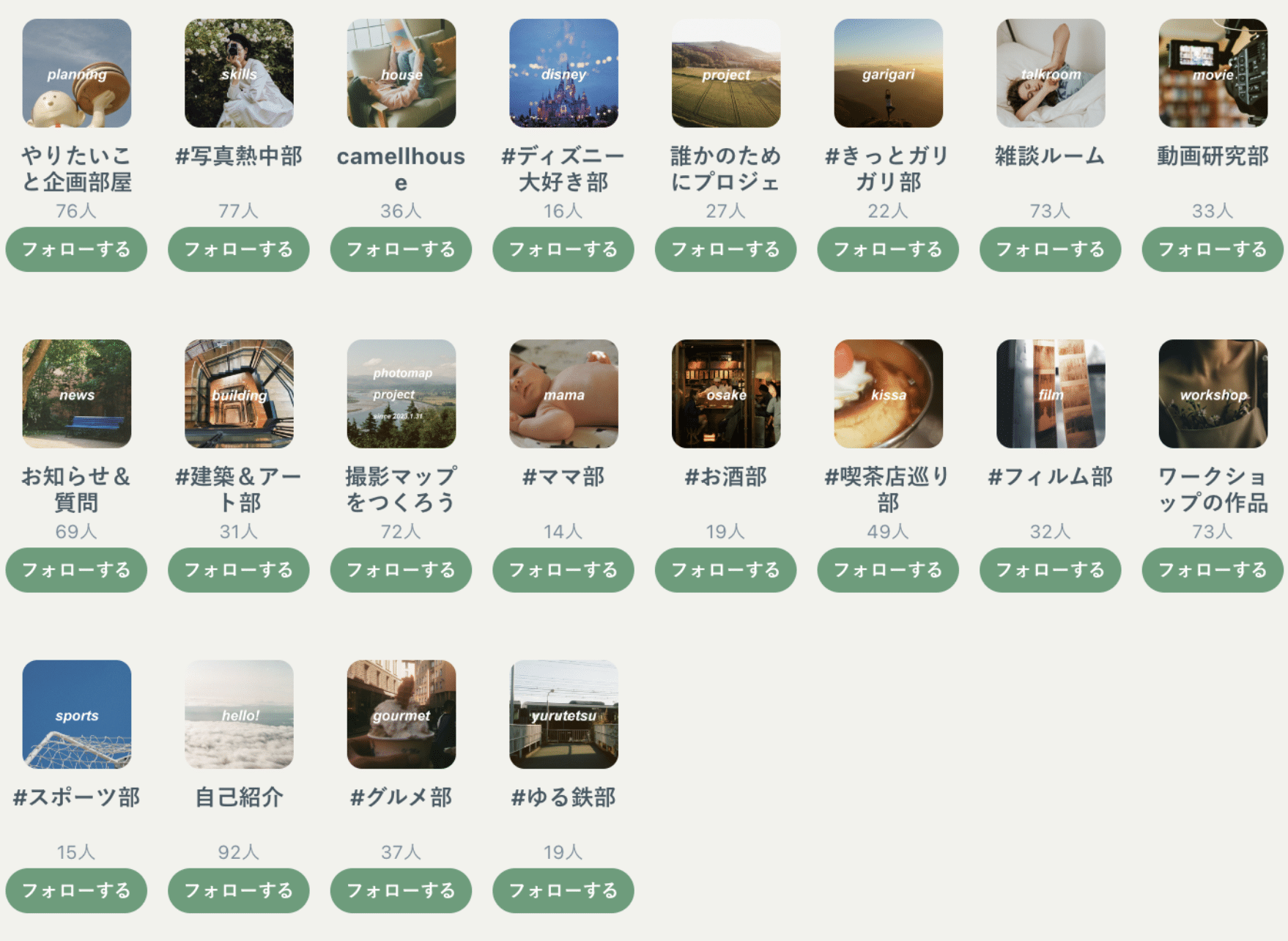Follow the #グルメ部 group
This screenshot has width=1288, height=941.
click(401, 890)
